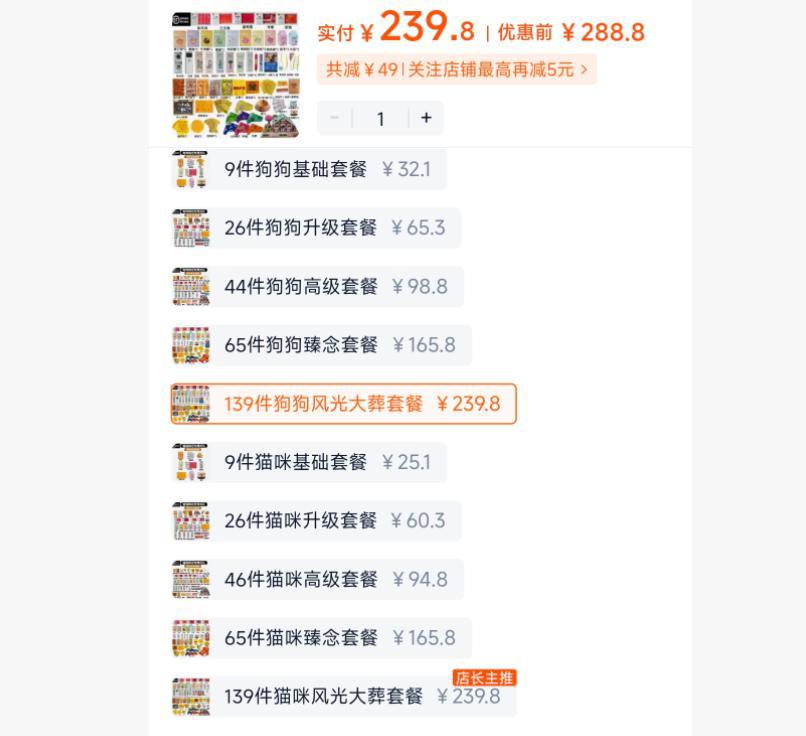The height and width of the screenshot is (736, 806).
Task: Open the 共减¥49 discount details banner
Action: click(x=457, y=70)
